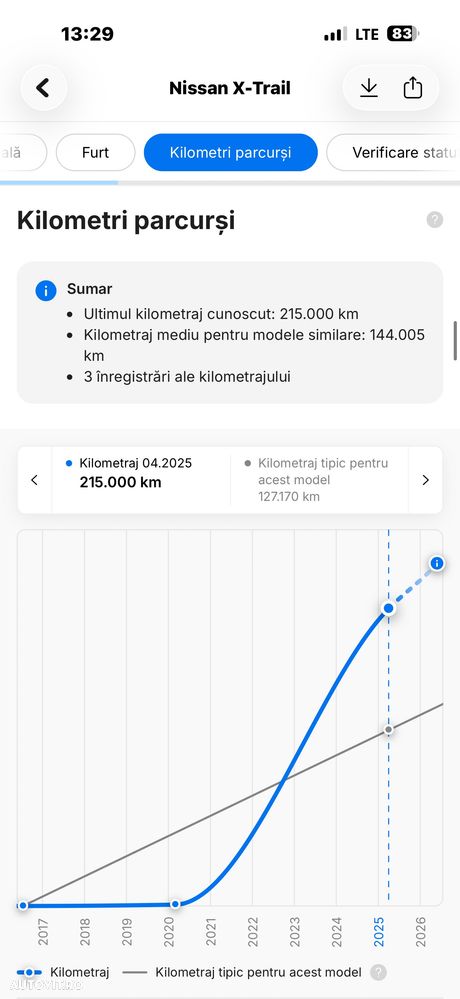Select the 04.2025 mileage point on chart
Image resolution: width=460 pixels, height=999 pixels.
(389, 608)
